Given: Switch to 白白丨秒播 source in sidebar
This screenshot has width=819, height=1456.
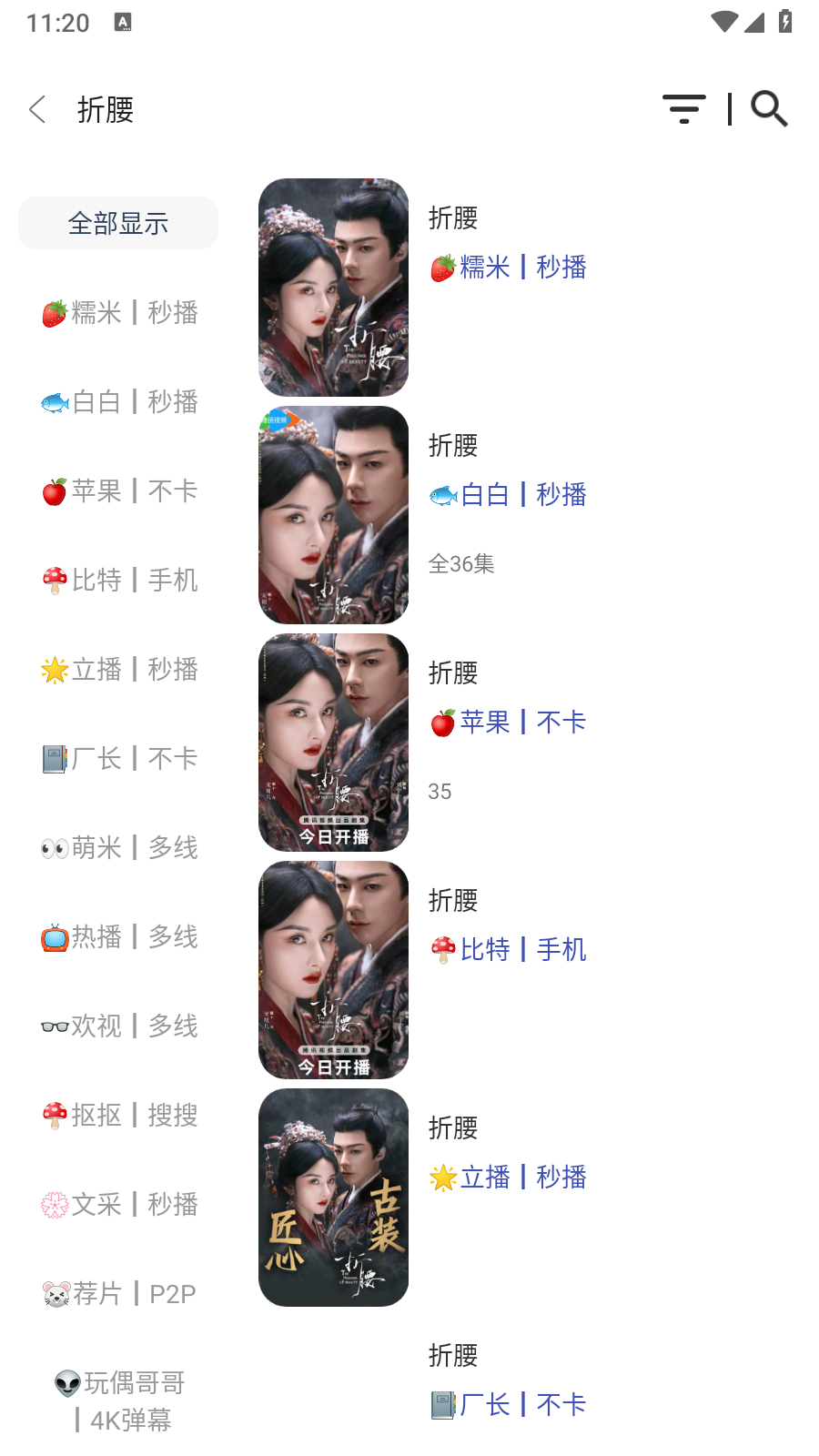Looking at the screenshot, I should (118, 401).
